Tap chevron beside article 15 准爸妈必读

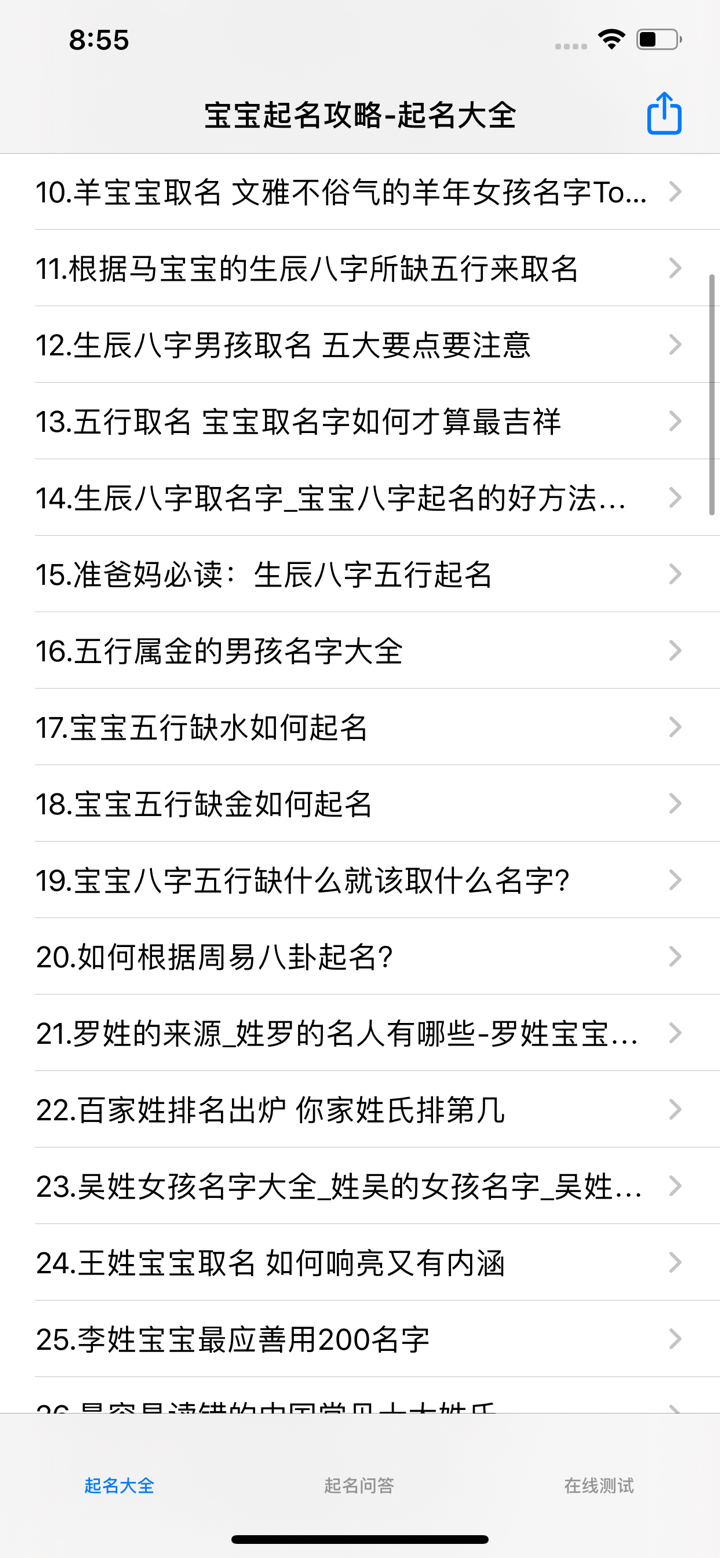click(675, 574)
